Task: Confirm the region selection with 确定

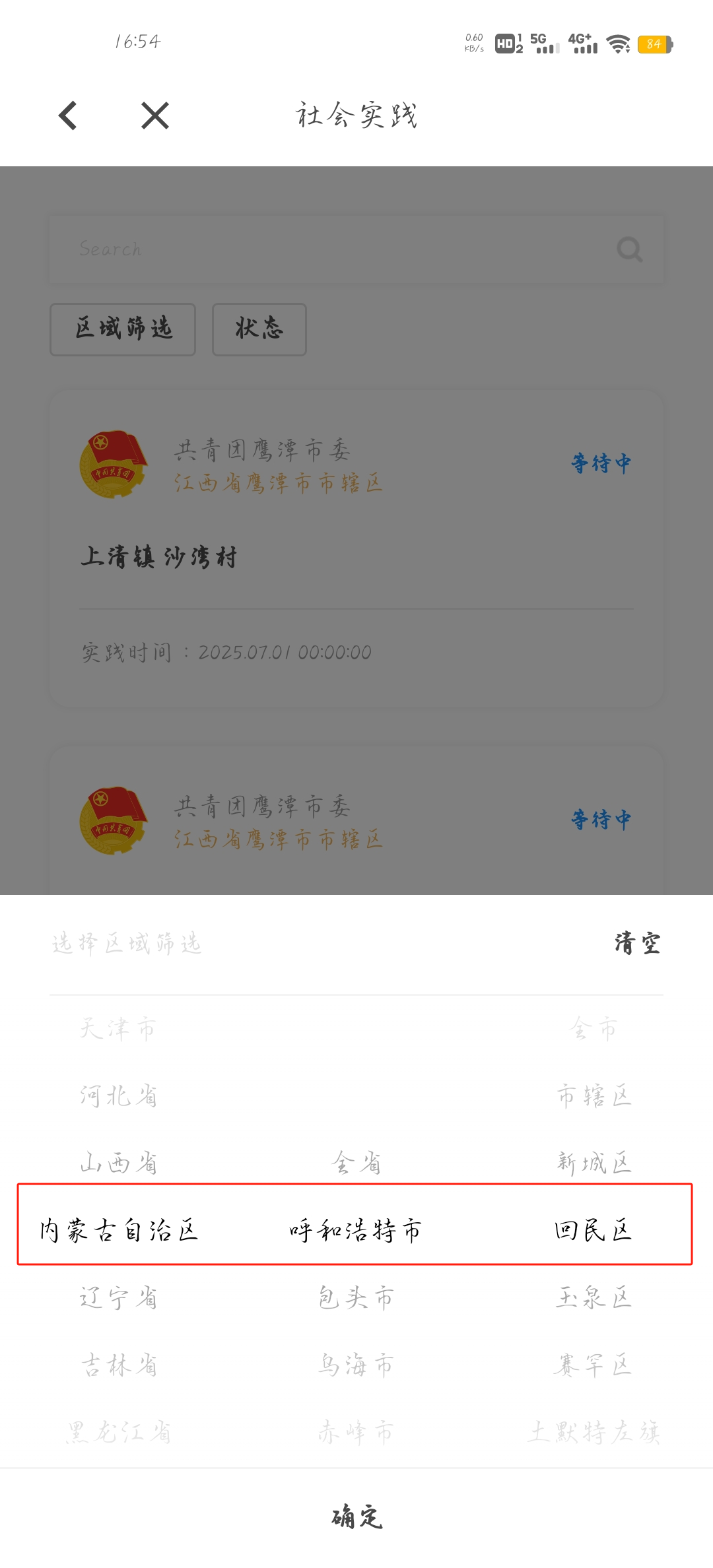Action: click(356, 1517)
